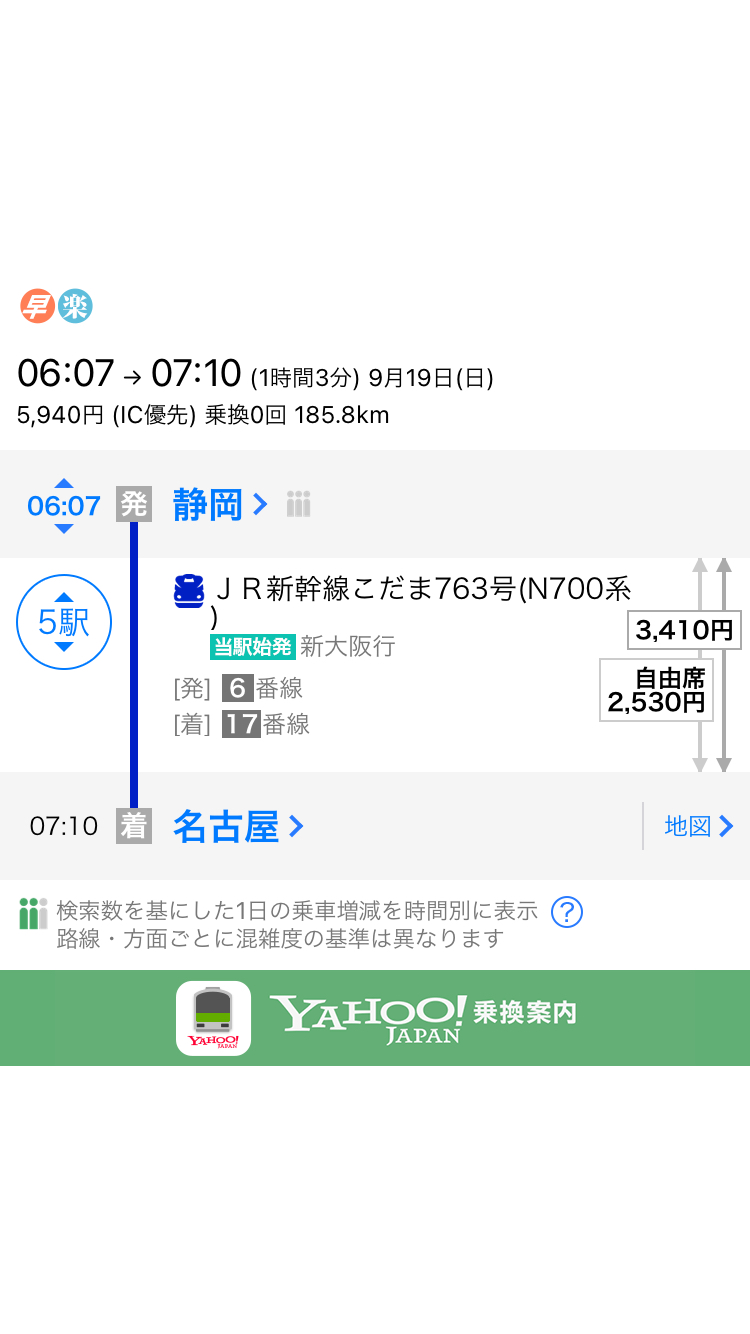Open 静岡 station details
The image size is (750, 1334).
[x=220, y=505]
